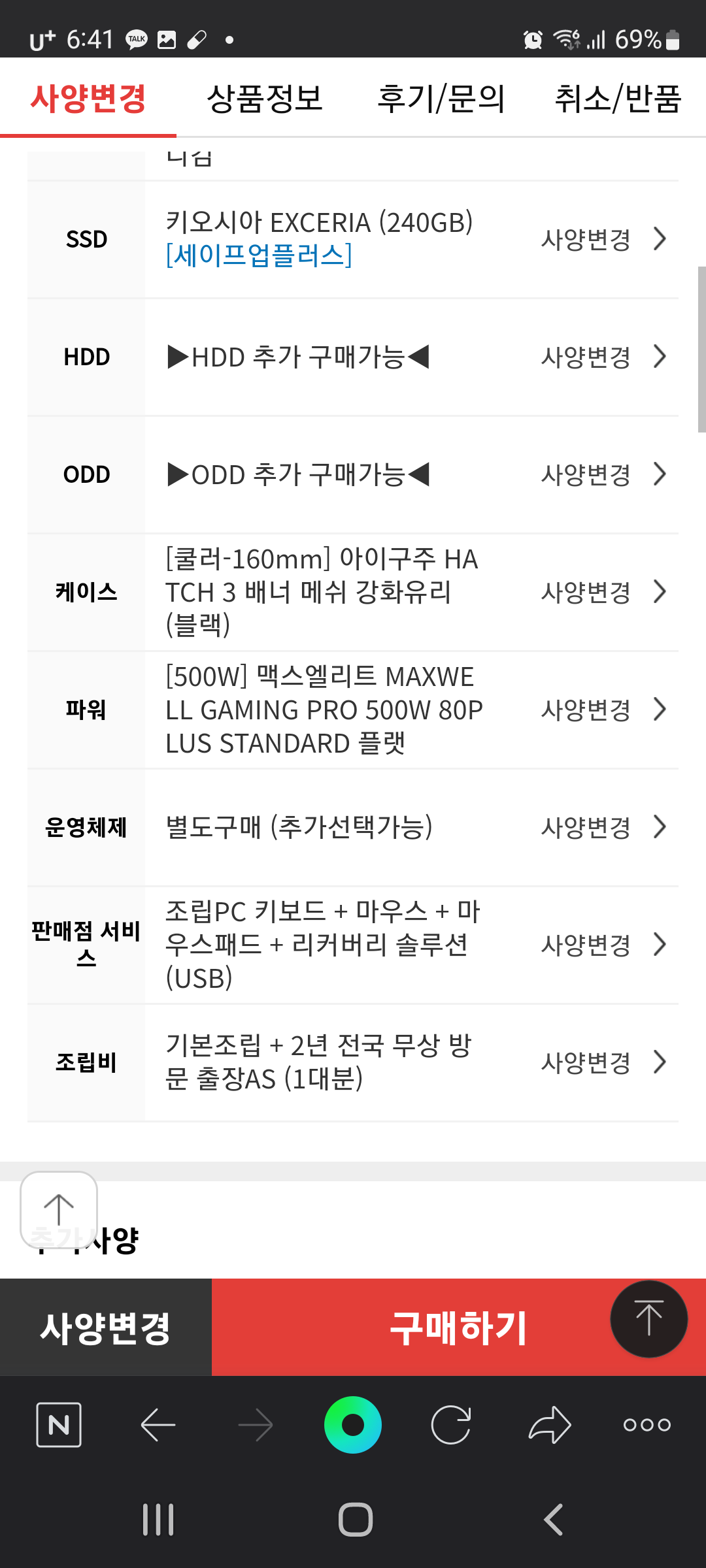Change the 조립비 option
This screenshot has width=706, height=1568.
click(x=603, y=1062)
